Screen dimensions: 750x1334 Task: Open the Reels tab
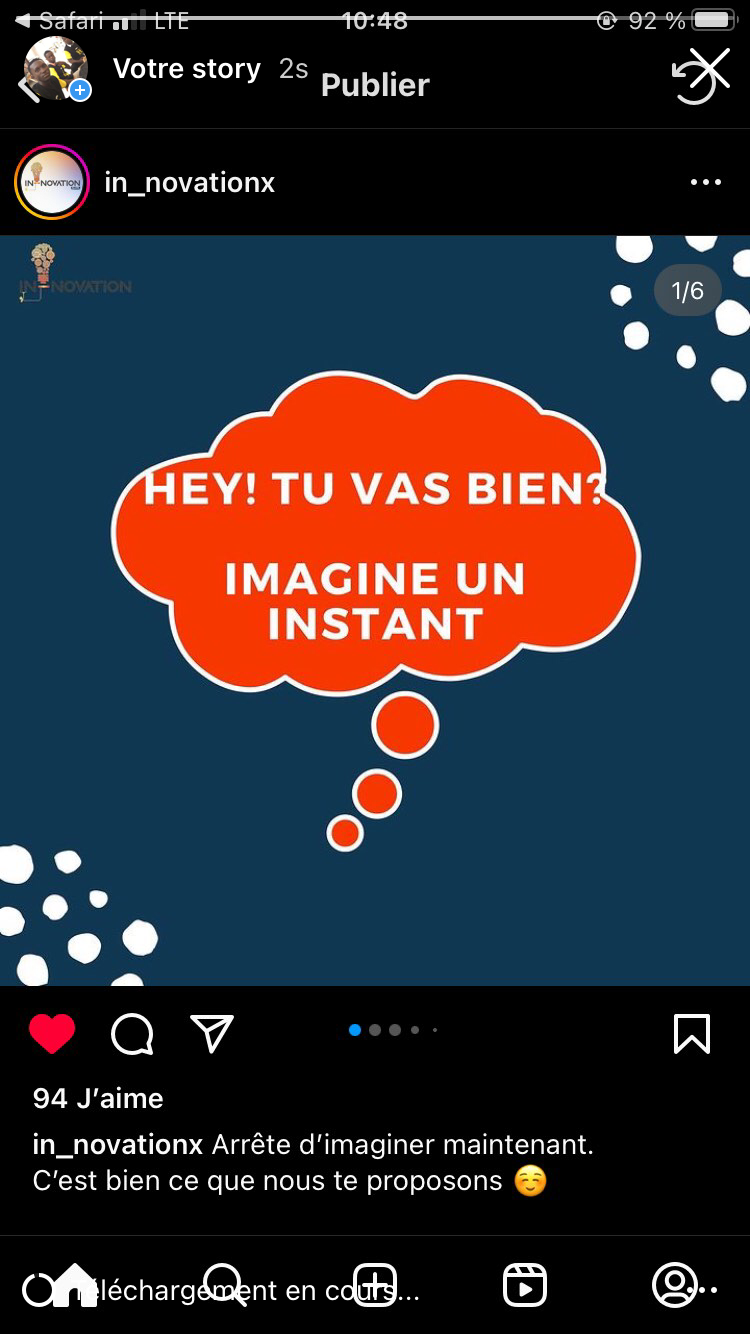coord(525,1285)
